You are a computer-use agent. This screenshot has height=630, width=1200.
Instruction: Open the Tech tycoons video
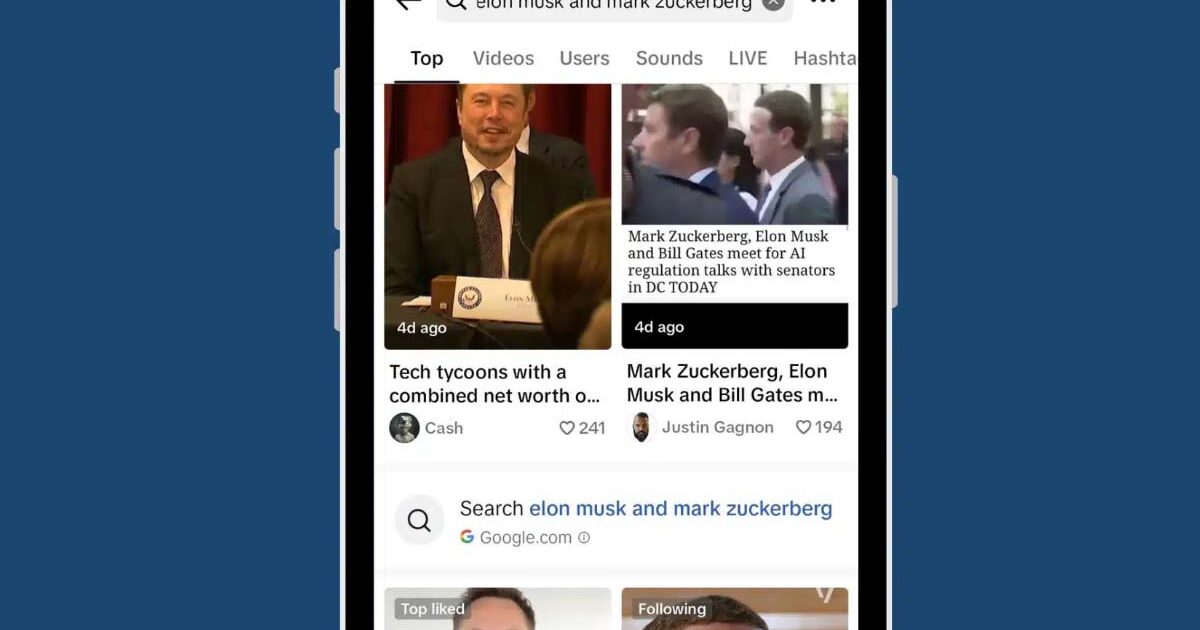click(x=497, y=215)
